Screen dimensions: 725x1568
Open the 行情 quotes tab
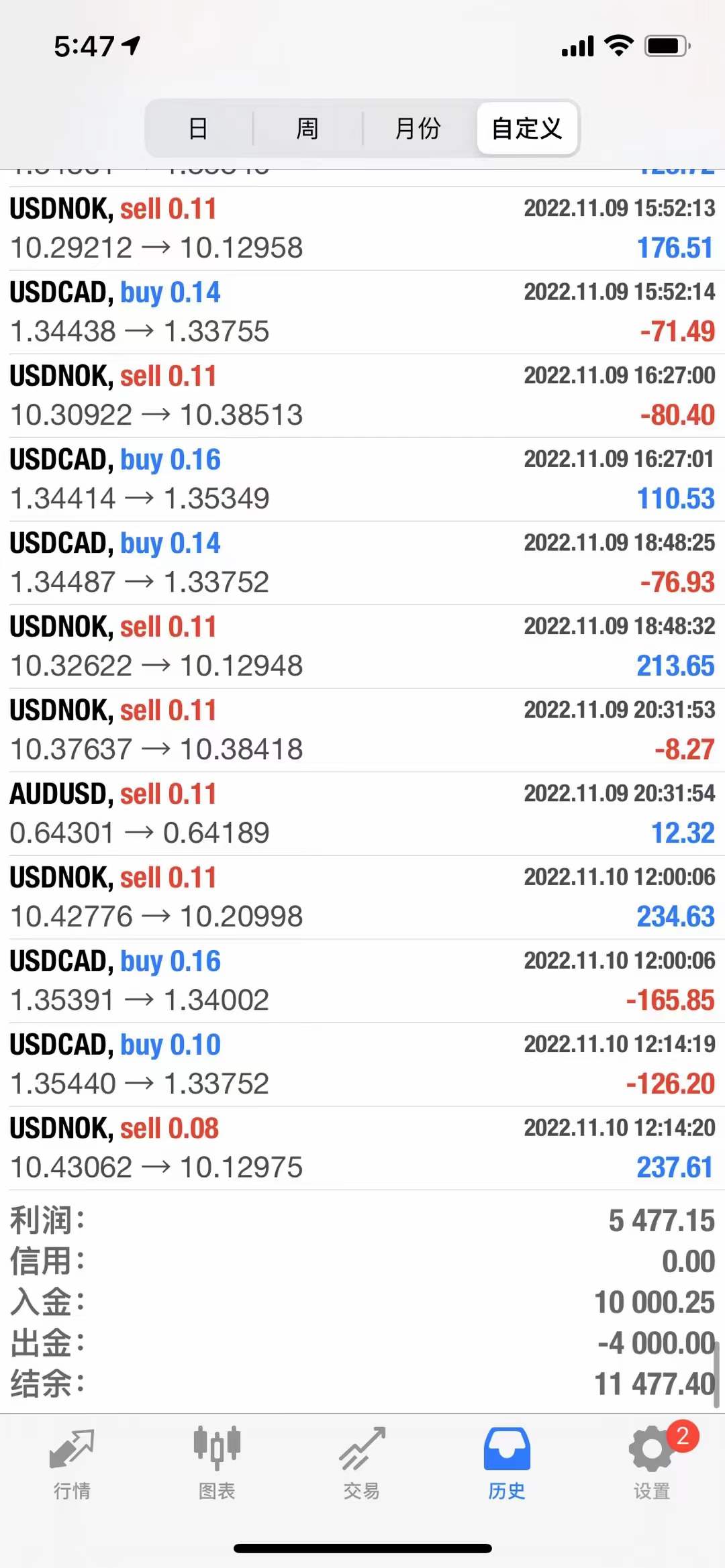click(x=72, y=1464)
